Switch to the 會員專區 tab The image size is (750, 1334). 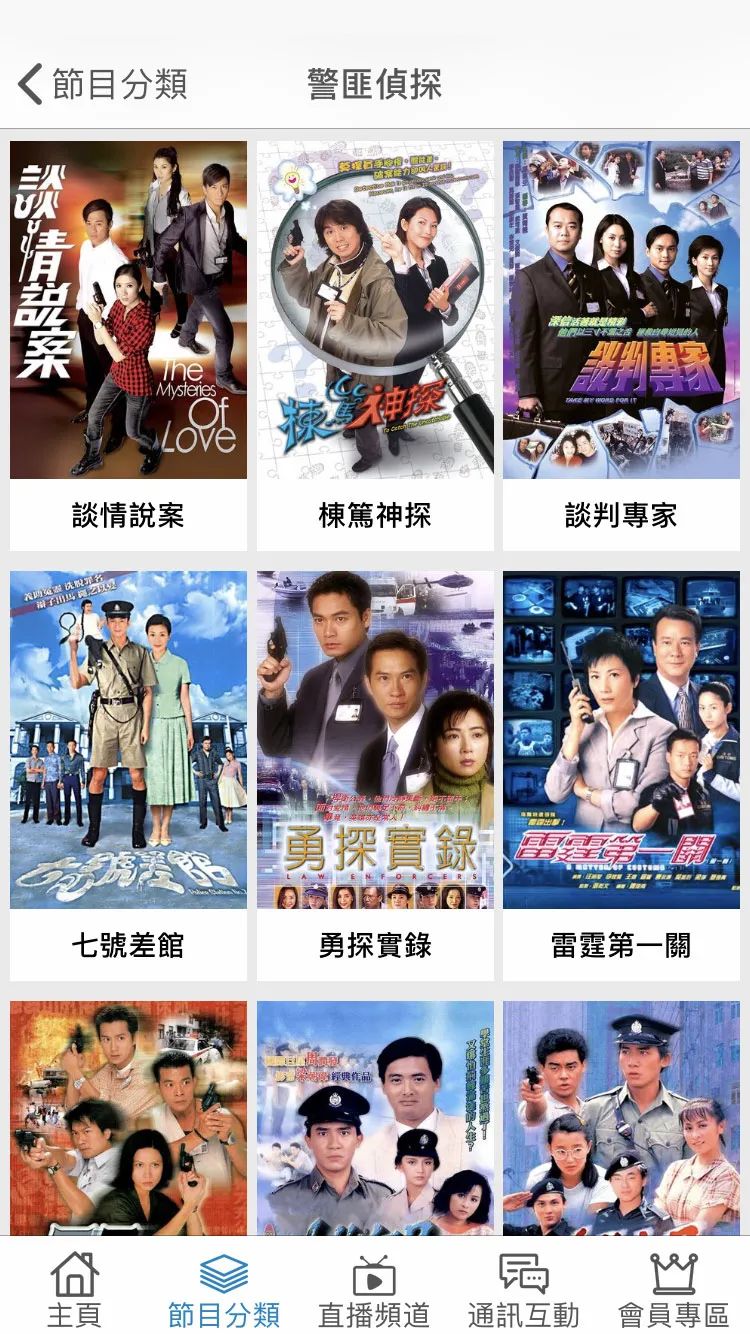pos(673,1288)
